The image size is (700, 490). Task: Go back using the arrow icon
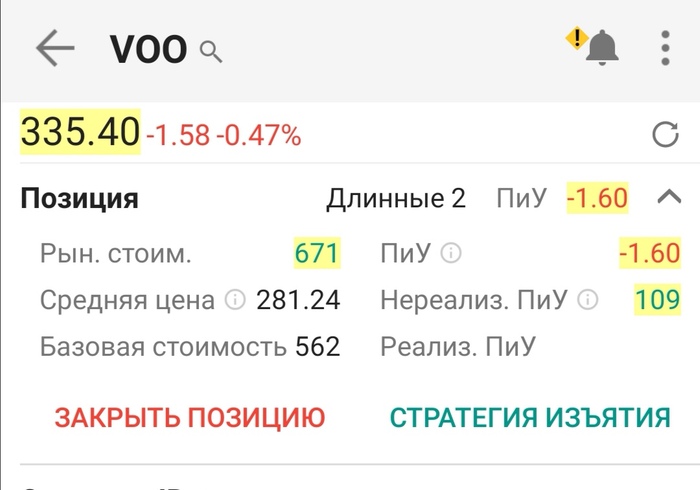click(x=55, y=48)
